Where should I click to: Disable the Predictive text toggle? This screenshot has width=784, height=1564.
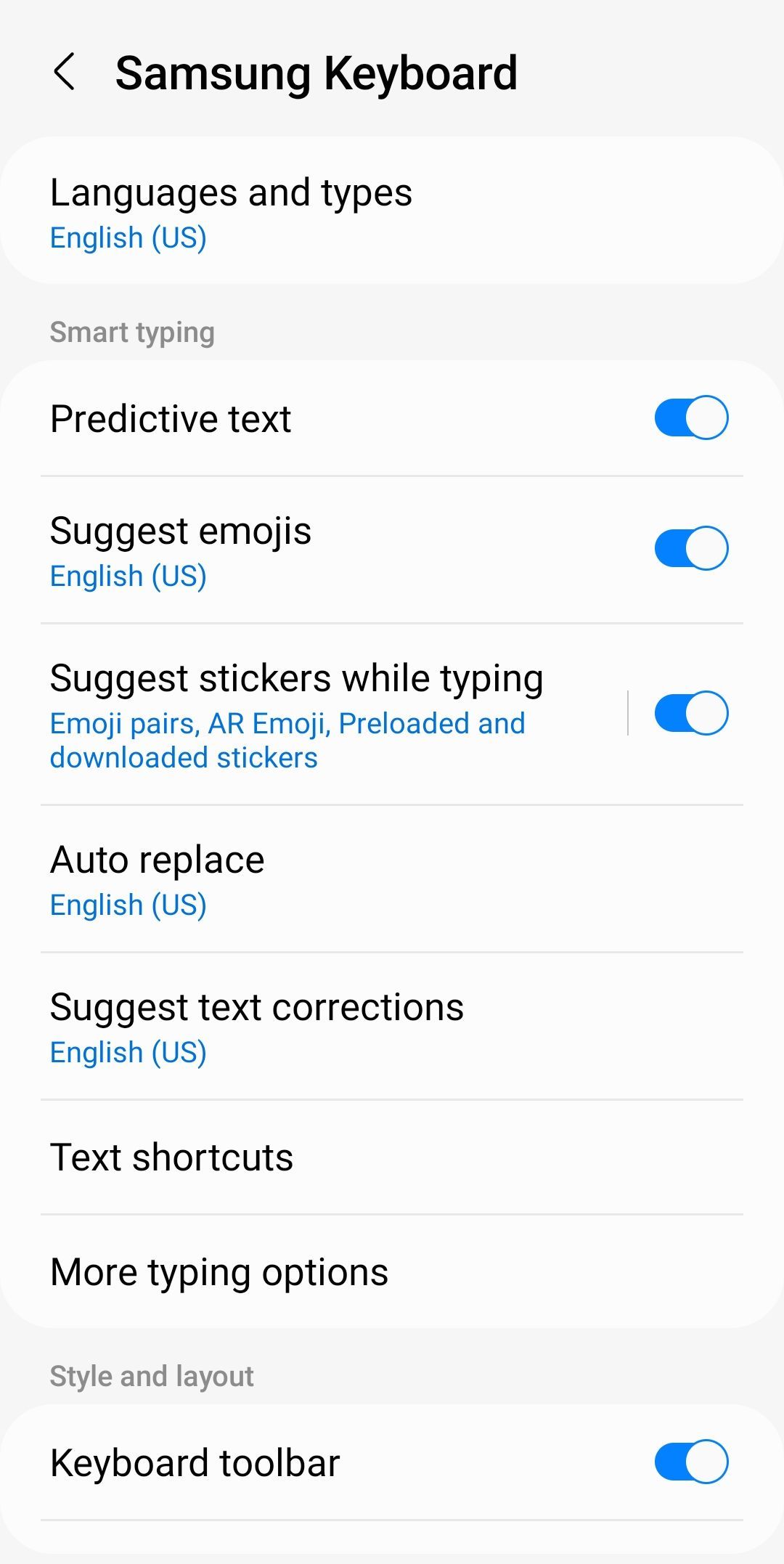[688, 418]
